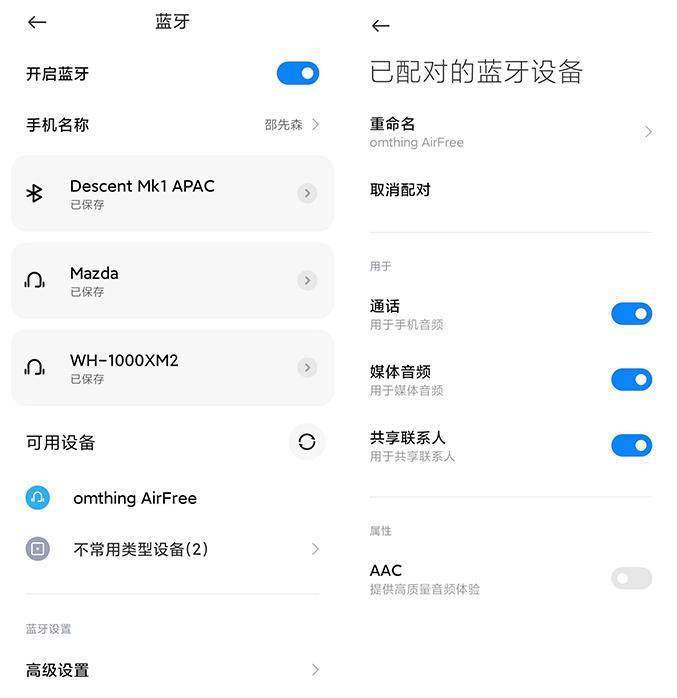This screenshot has width=677, height=698.
Task: Refresh the 可用设备 list
Action: click(306, 442)
